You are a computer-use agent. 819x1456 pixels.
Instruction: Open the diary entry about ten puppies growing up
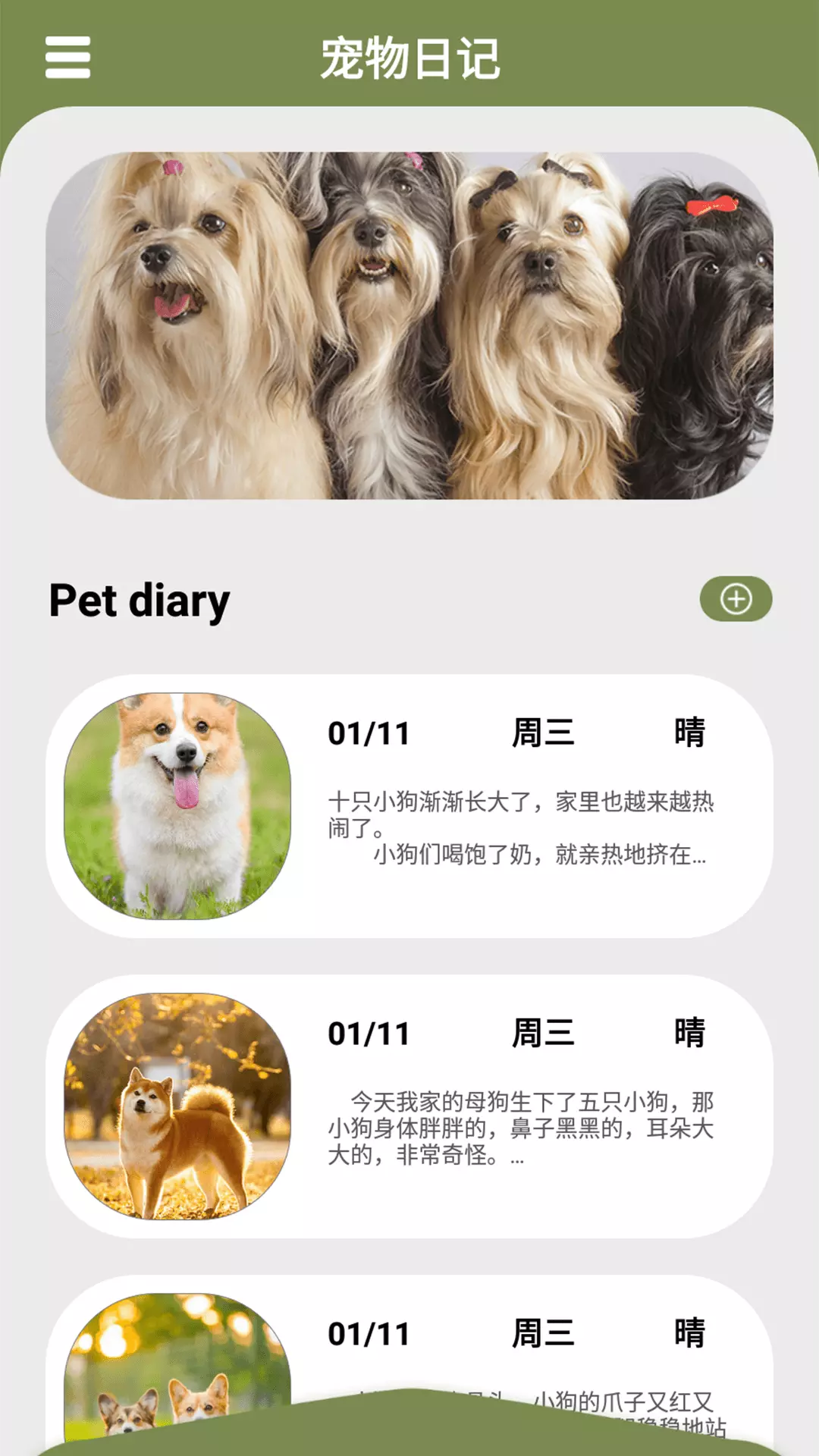[x=409, y=806]
